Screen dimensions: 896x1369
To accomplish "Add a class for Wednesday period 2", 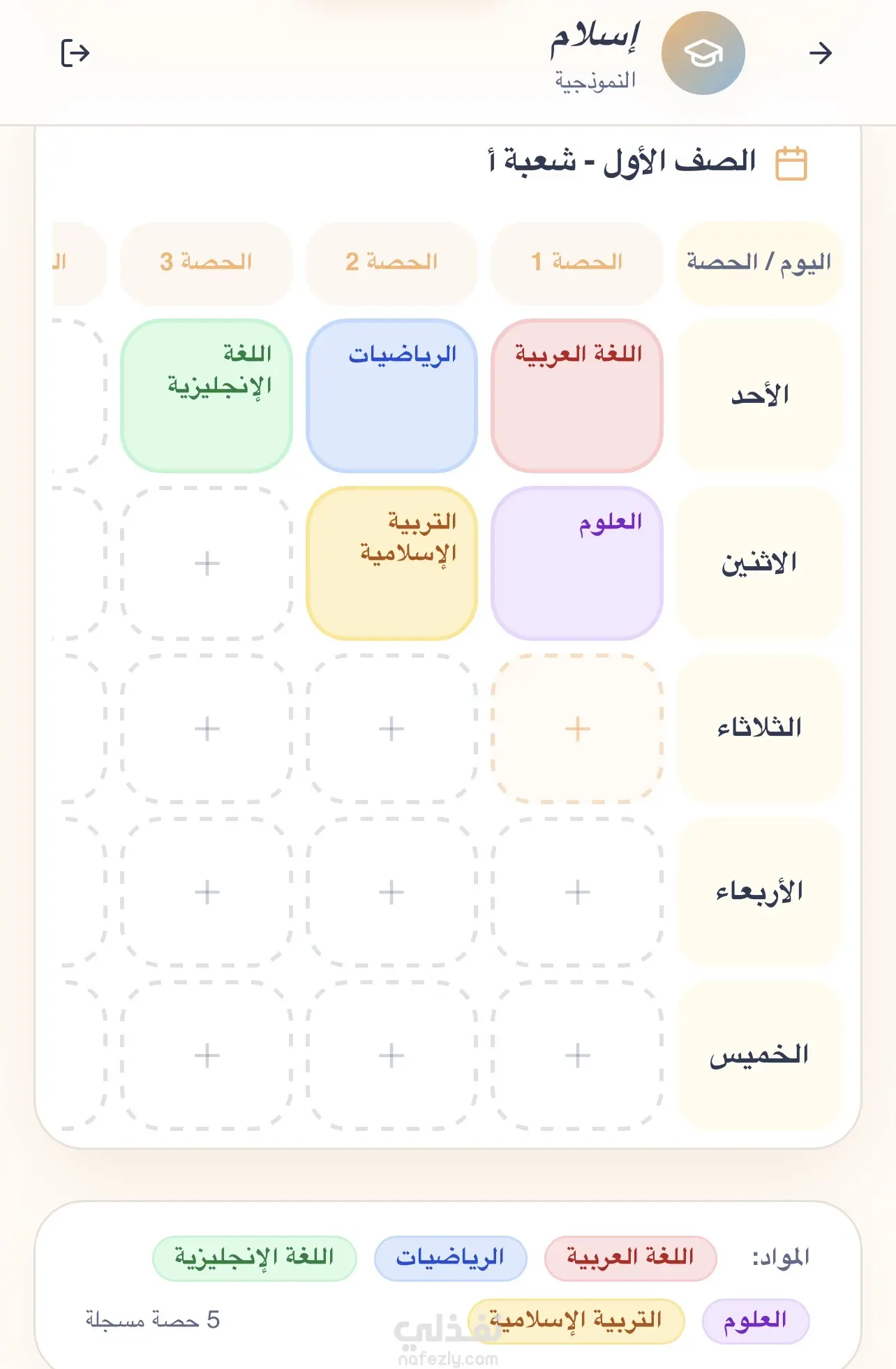I will (391, 892).
